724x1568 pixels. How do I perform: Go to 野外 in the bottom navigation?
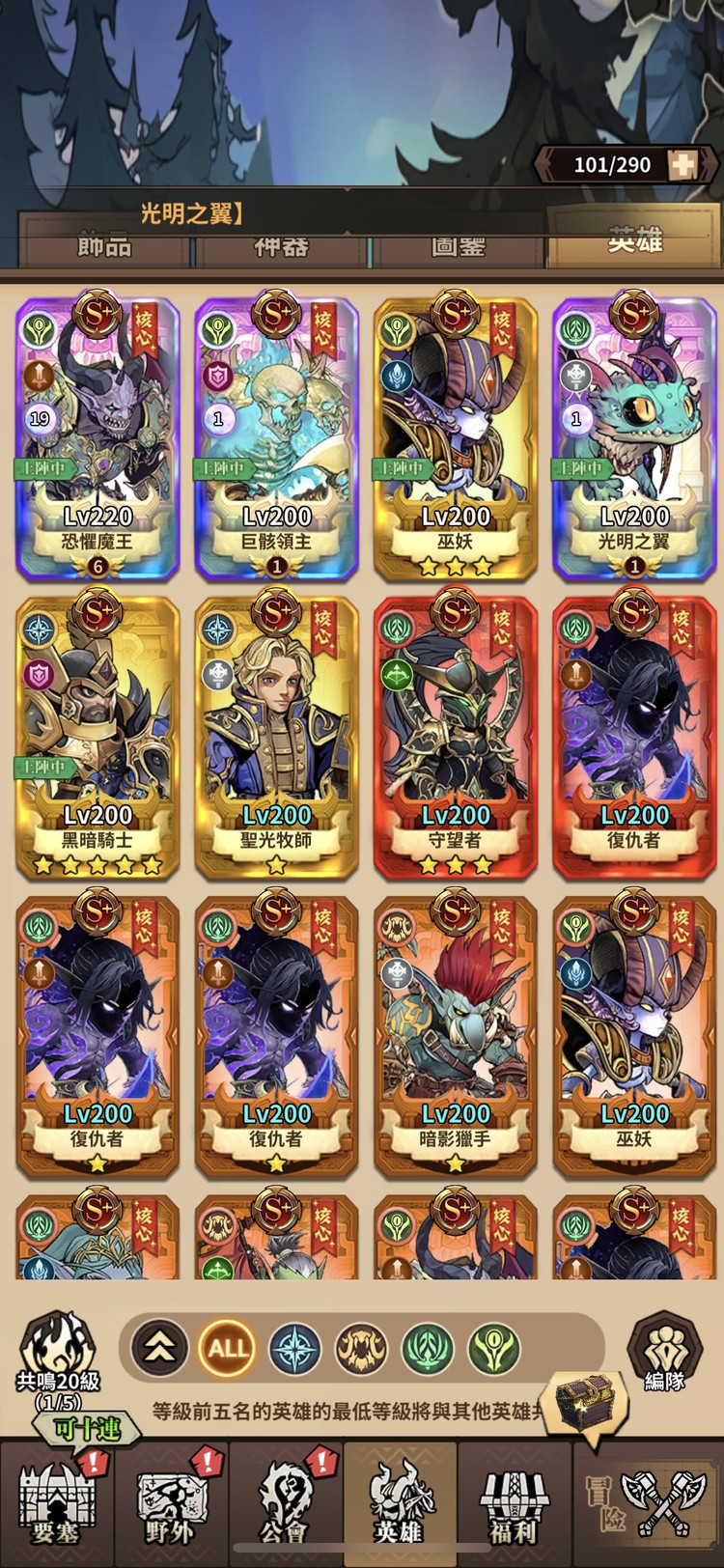[171, 1506]
